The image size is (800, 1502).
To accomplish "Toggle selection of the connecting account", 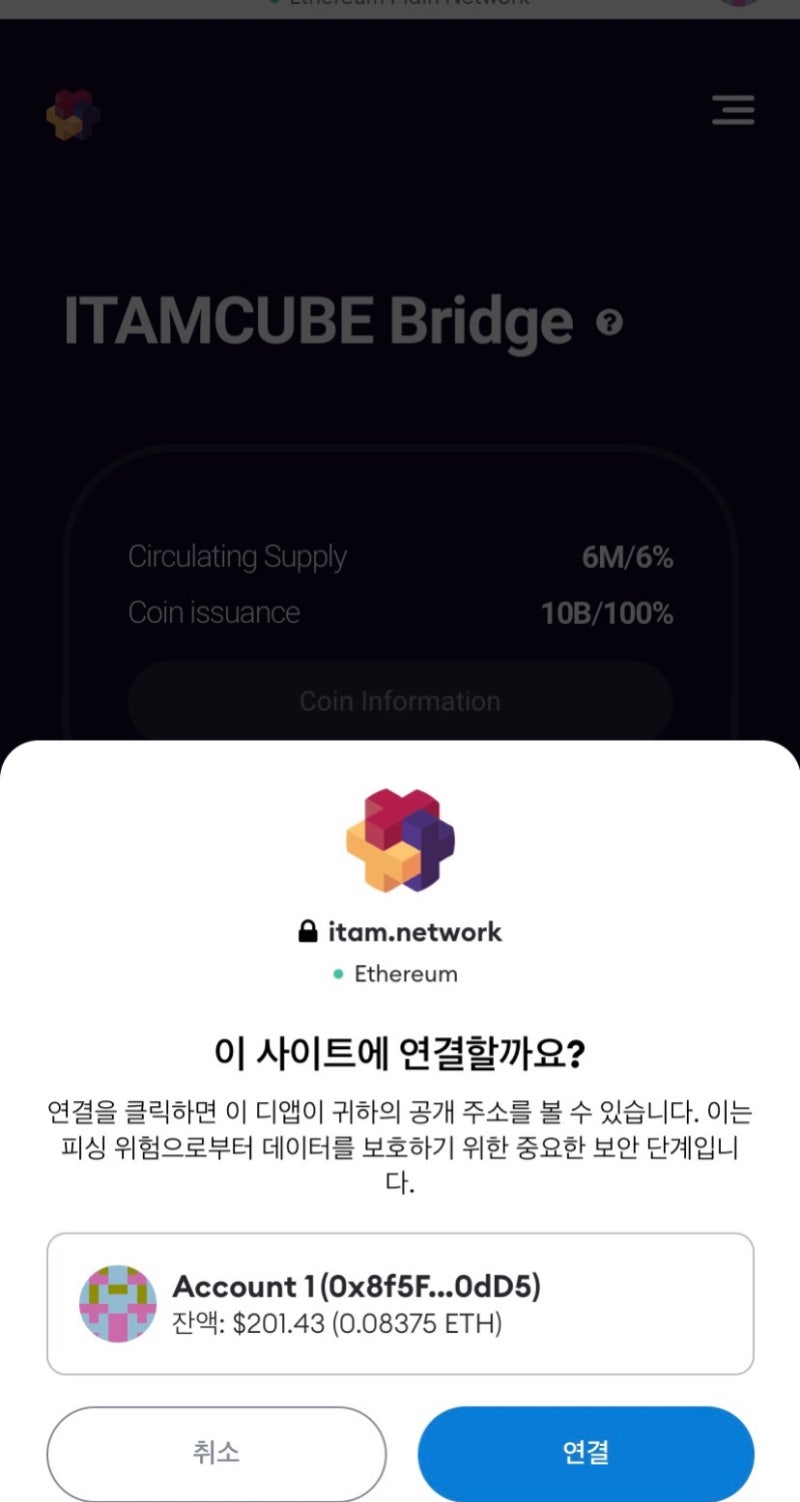I will [x=400, y=1303].
